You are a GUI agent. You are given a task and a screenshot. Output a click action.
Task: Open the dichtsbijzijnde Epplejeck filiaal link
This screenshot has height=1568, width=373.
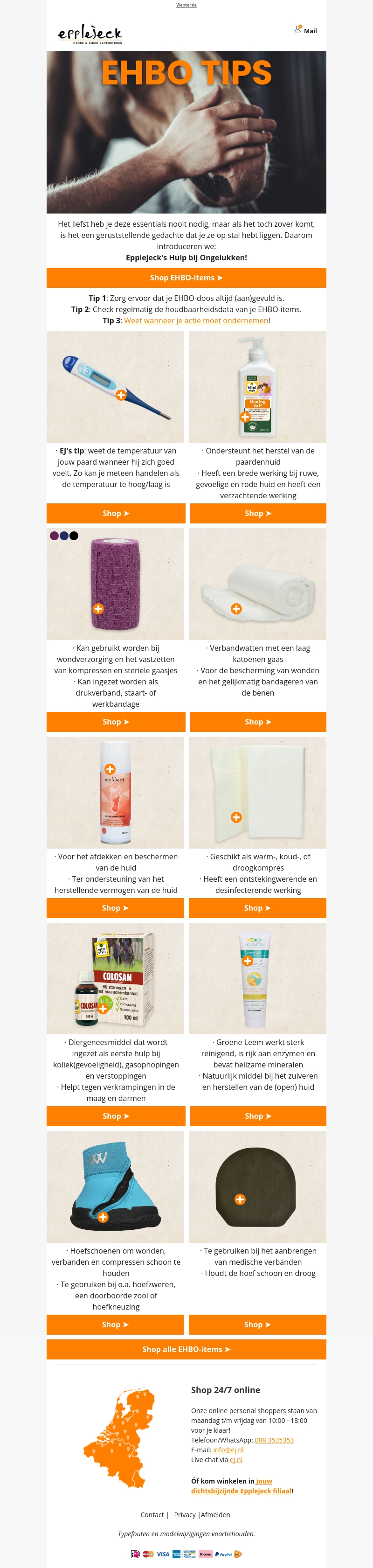[x=241, y=1491]
